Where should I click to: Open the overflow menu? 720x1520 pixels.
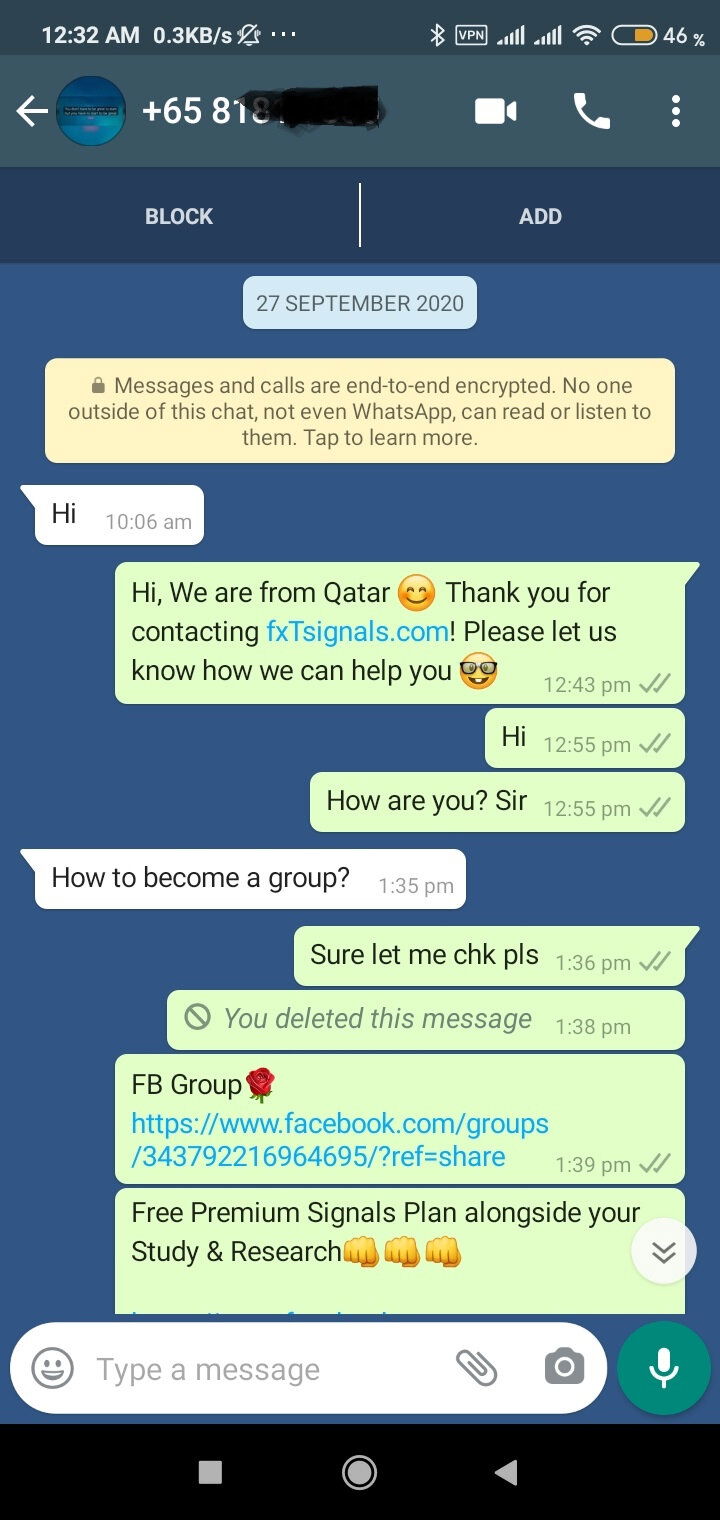tap(676, 111)
